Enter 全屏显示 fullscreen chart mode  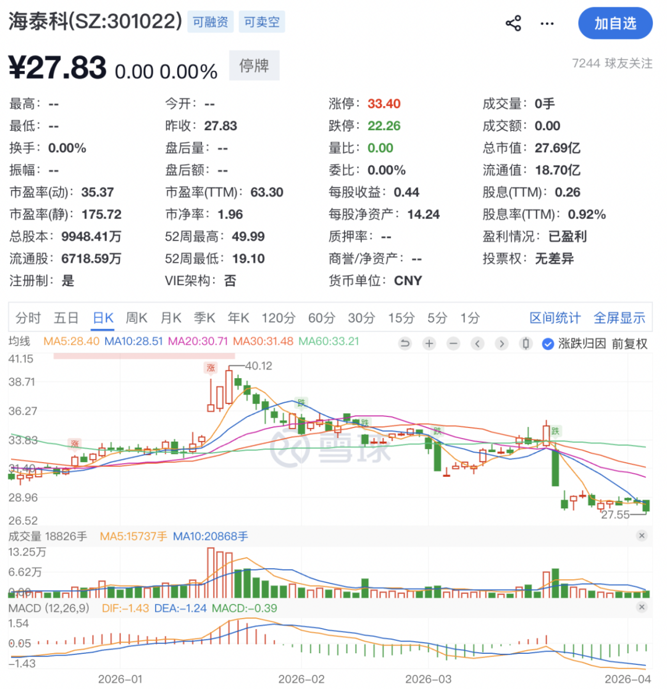click(620, 318)
